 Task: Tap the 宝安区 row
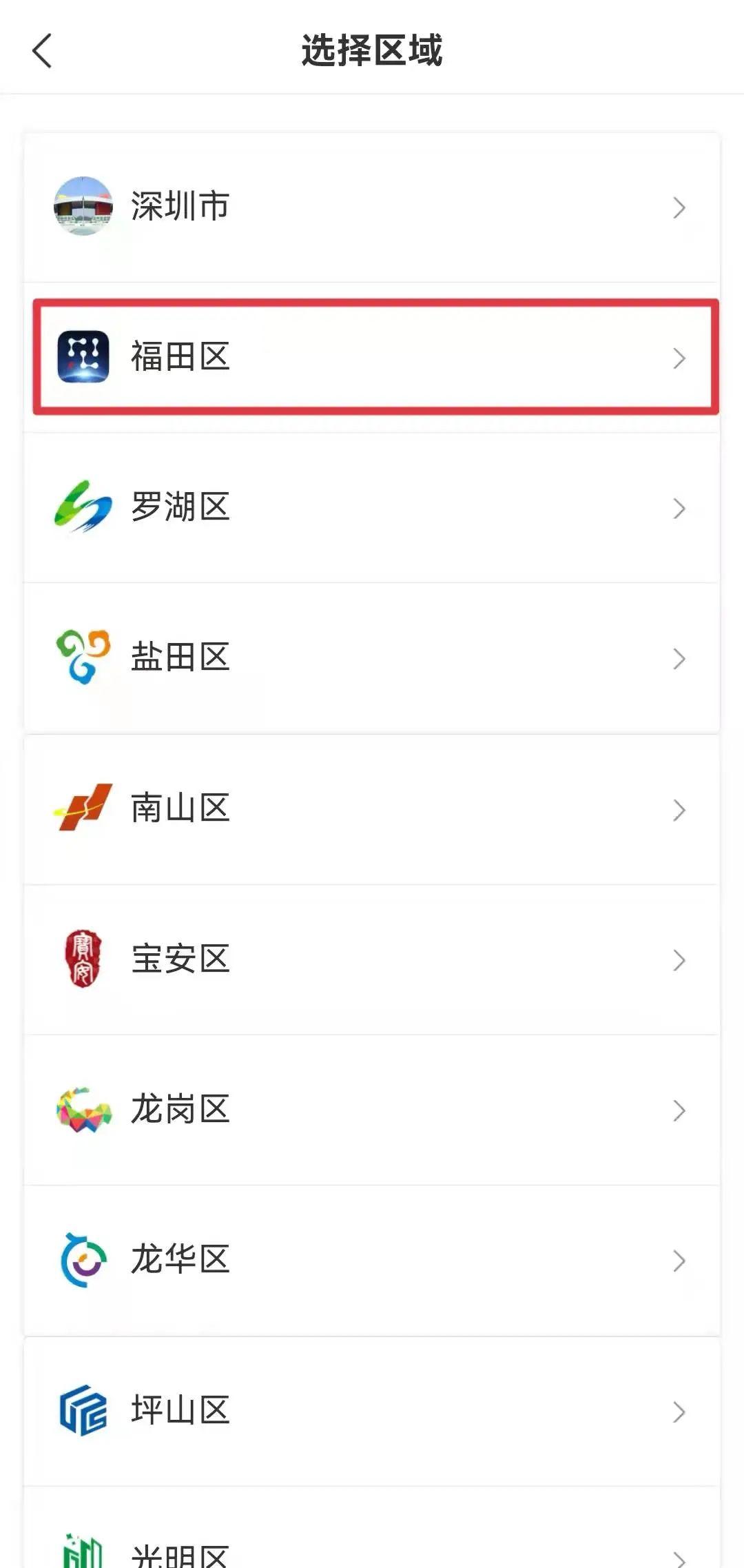coord(372,959)
